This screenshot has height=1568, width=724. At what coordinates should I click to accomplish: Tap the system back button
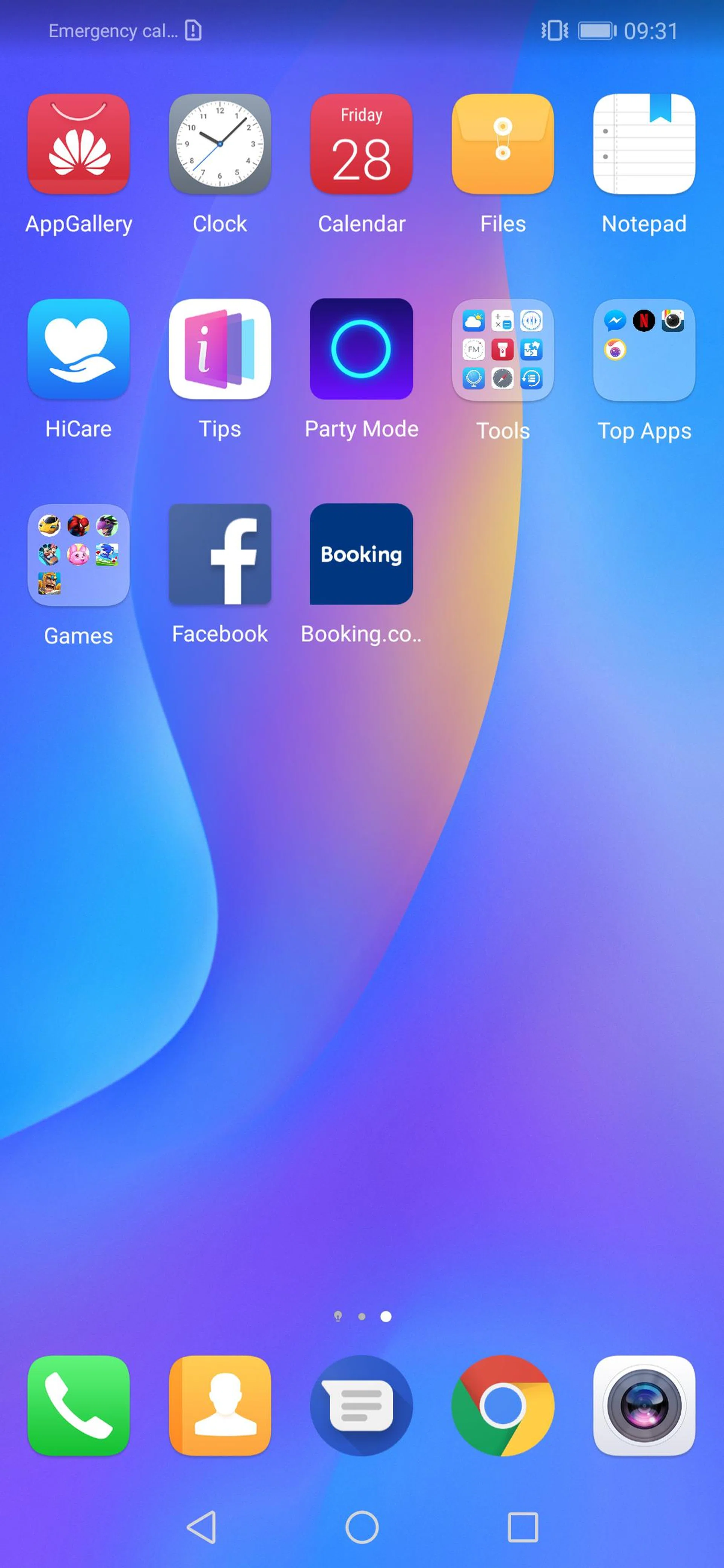coord(201,1527)
